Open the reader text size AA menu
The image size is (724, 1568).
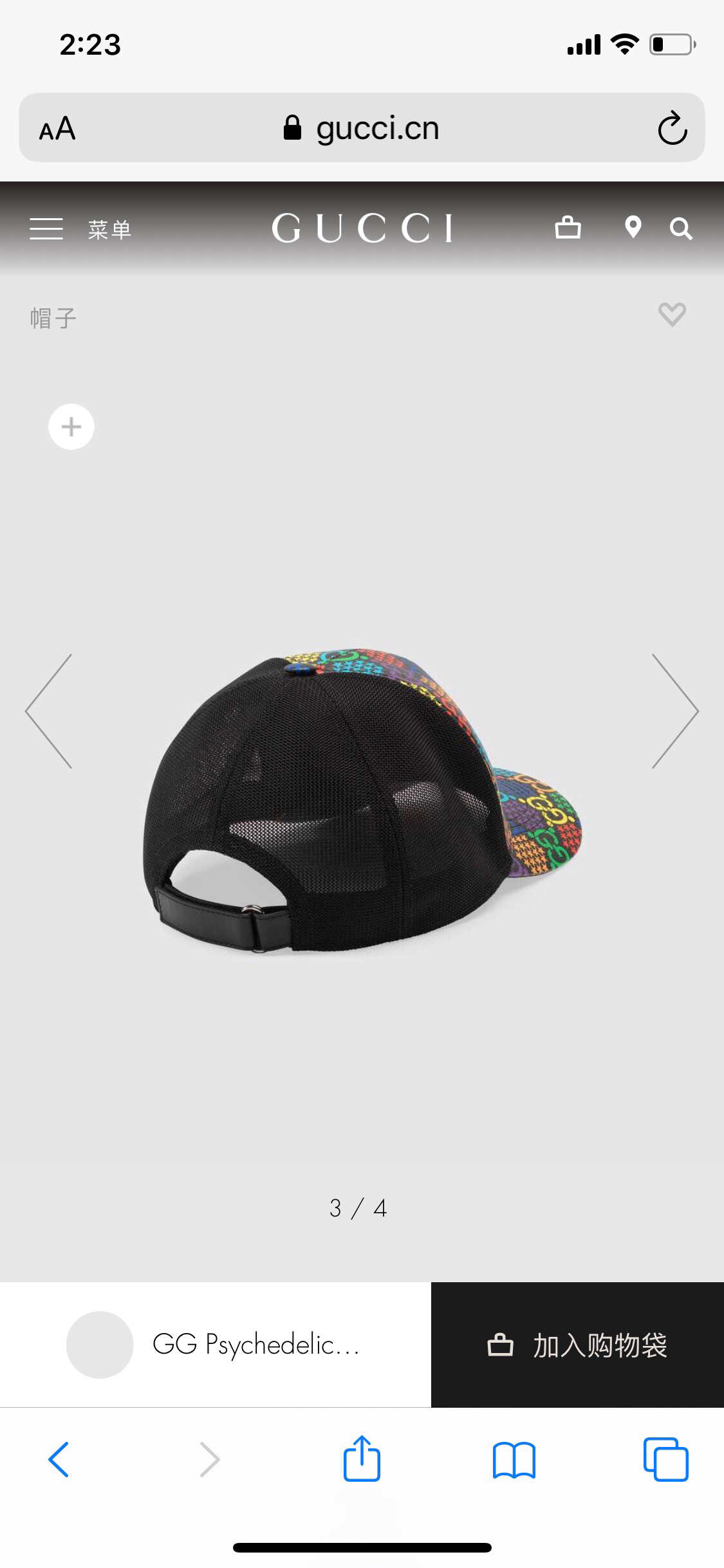point(57,129)
